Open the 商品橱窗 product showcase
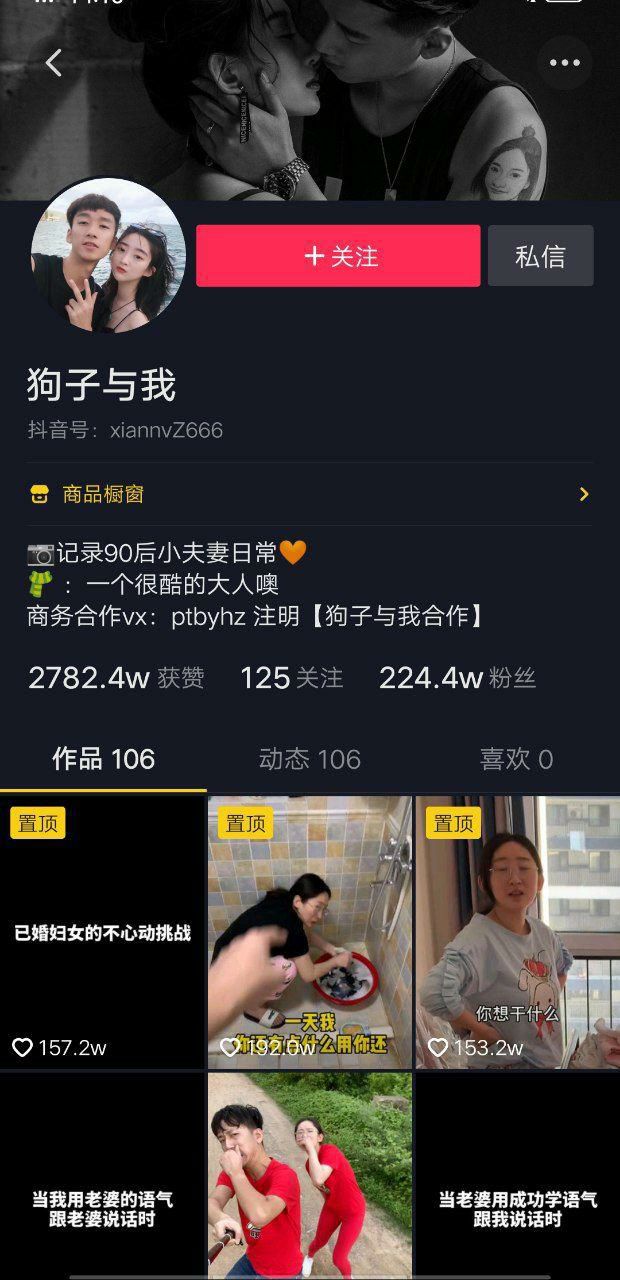The height and width of the screenshot is (1280, 620). 309,494
